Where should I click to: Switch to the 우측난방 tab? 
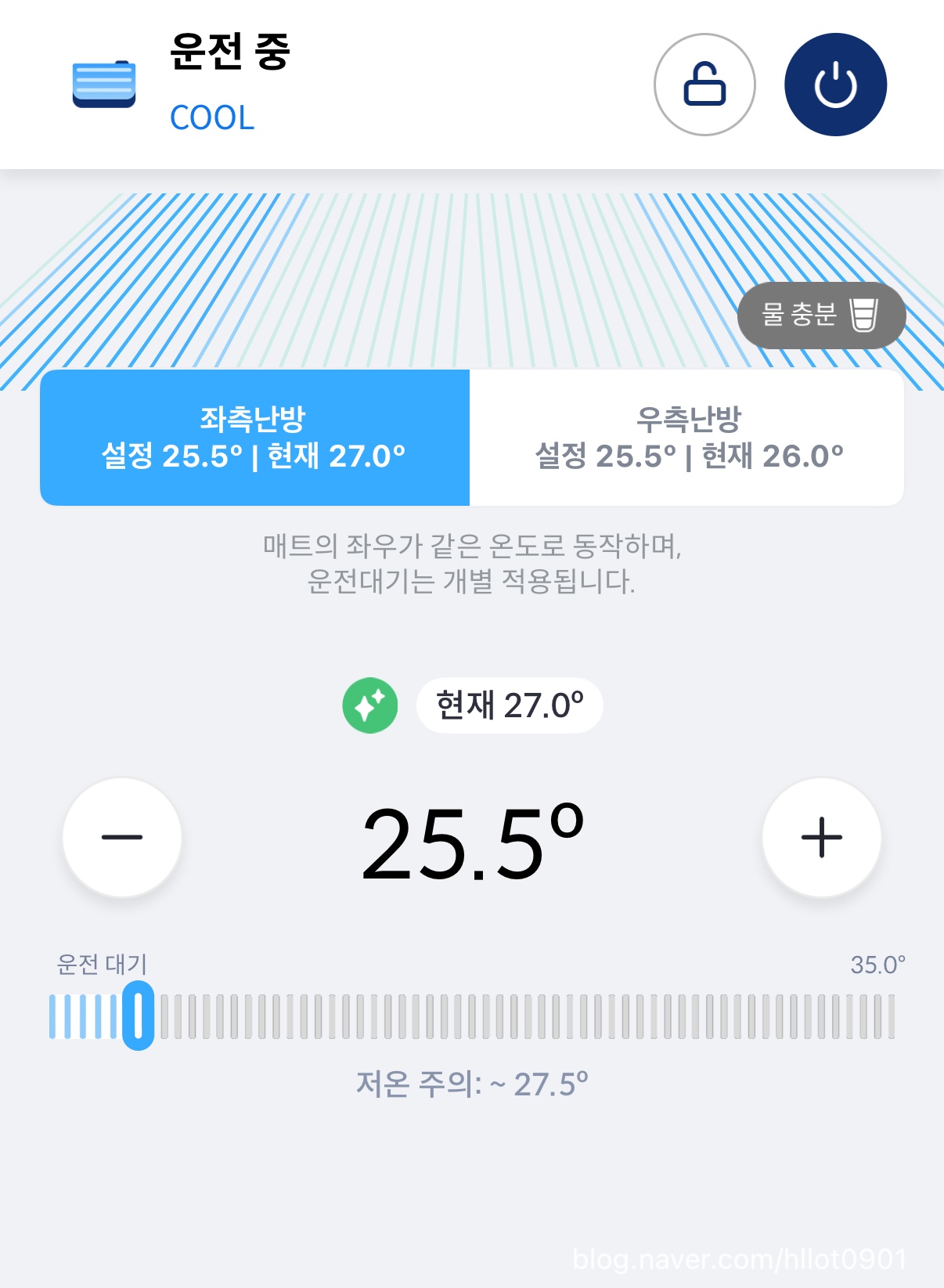pyautogui.click(x=687, y=438)
